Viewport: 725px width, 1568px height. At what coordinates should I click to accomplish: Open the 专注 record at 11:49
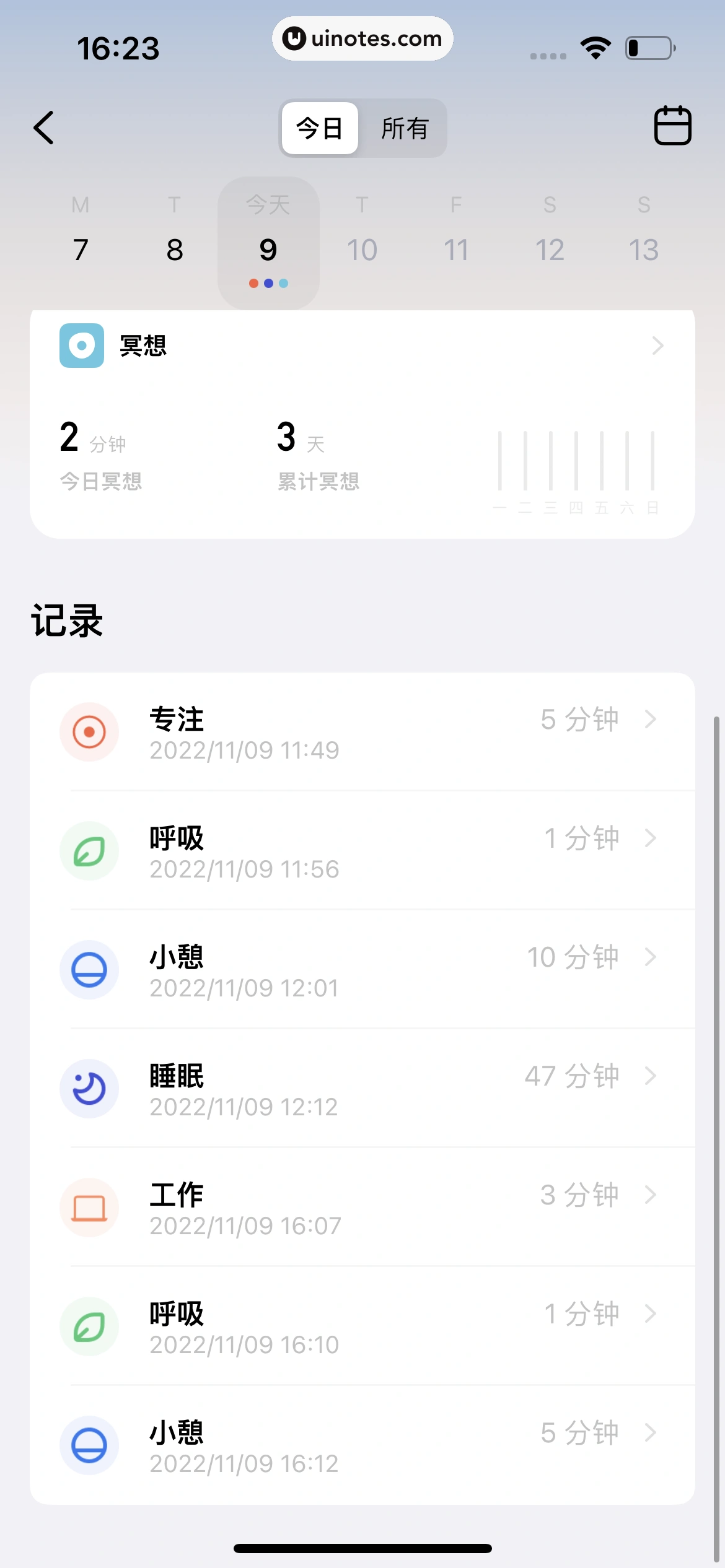[x=362, y=732]
